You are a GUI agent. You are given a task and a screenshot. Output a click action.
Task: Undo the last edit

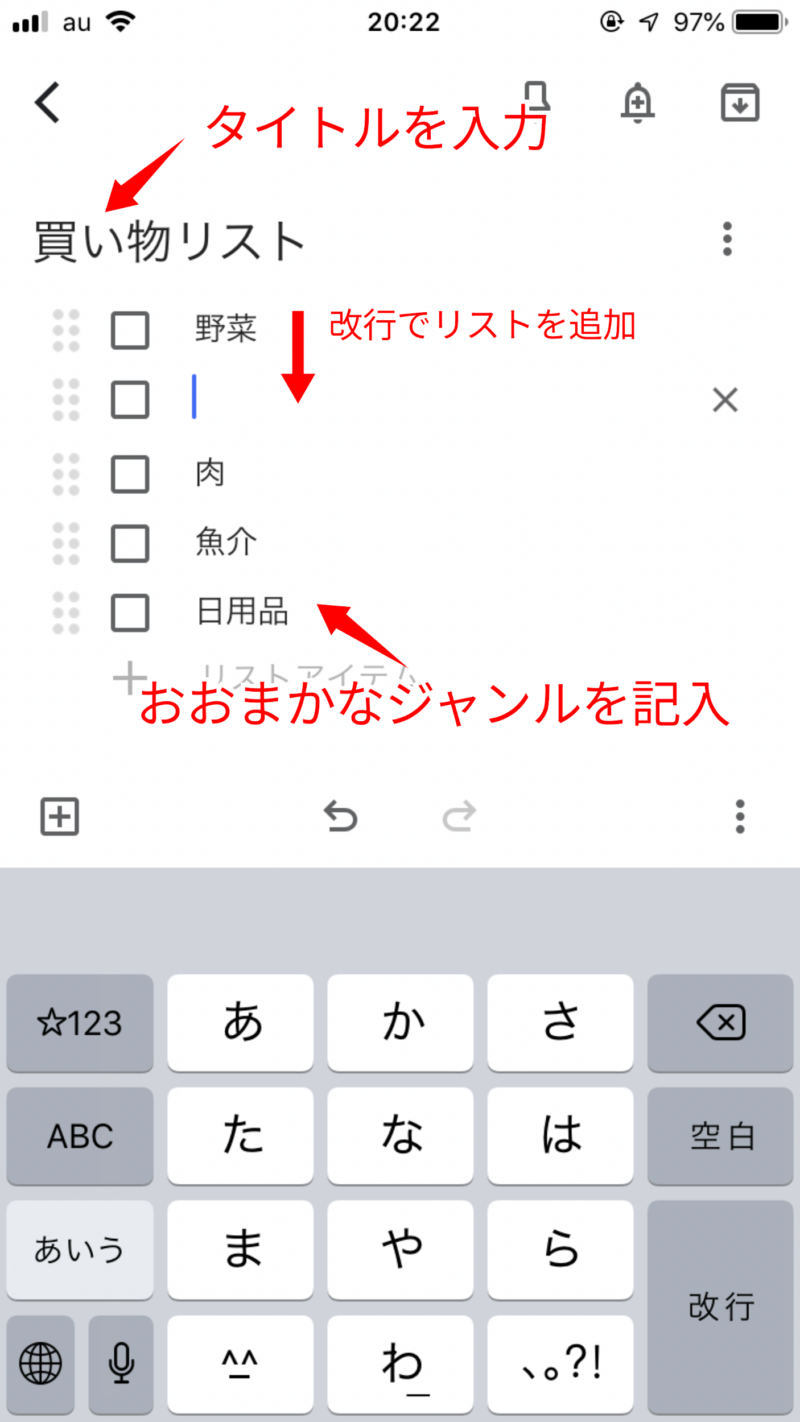click(x=341, y=817)
